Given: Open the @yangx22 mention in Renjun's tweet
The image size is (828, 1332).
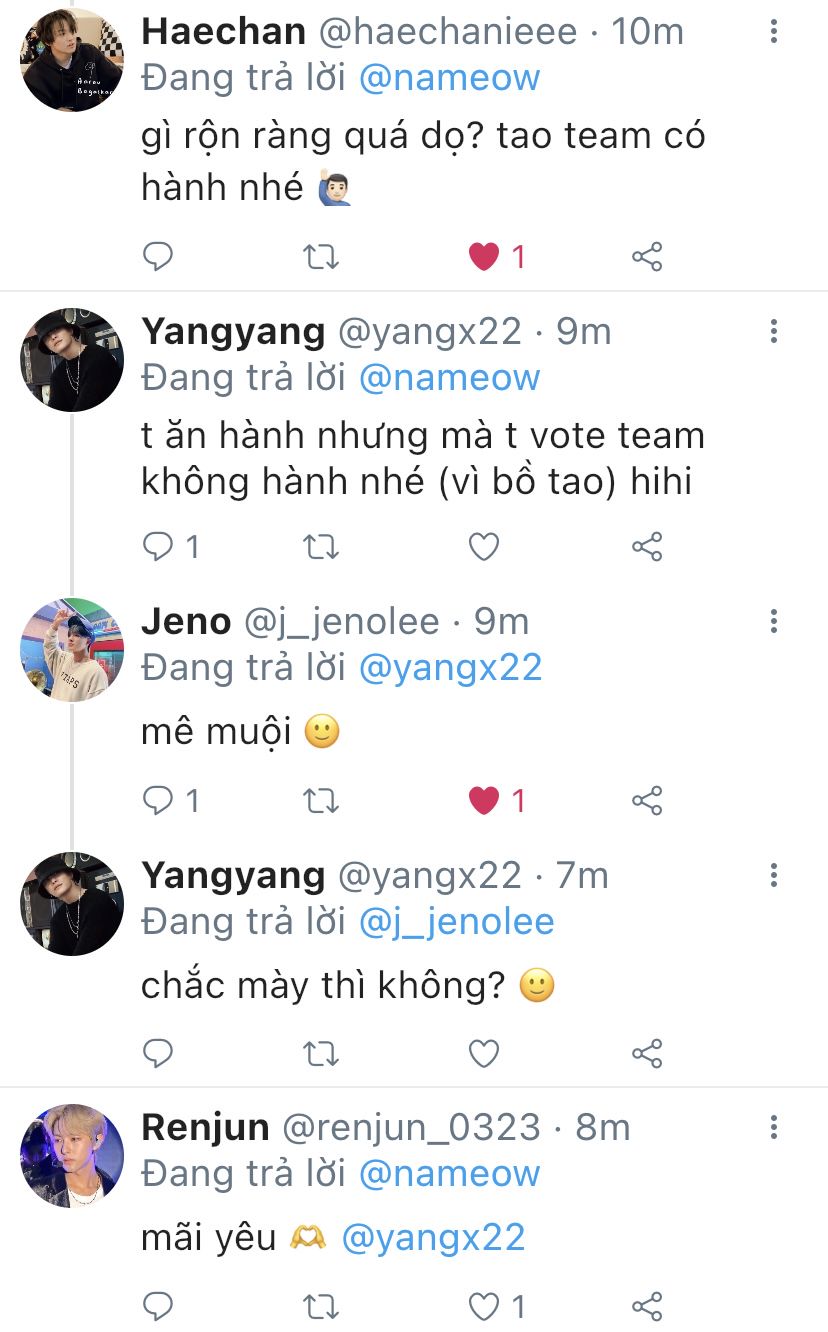Looking at the screenshot, I should (433, 1238).
